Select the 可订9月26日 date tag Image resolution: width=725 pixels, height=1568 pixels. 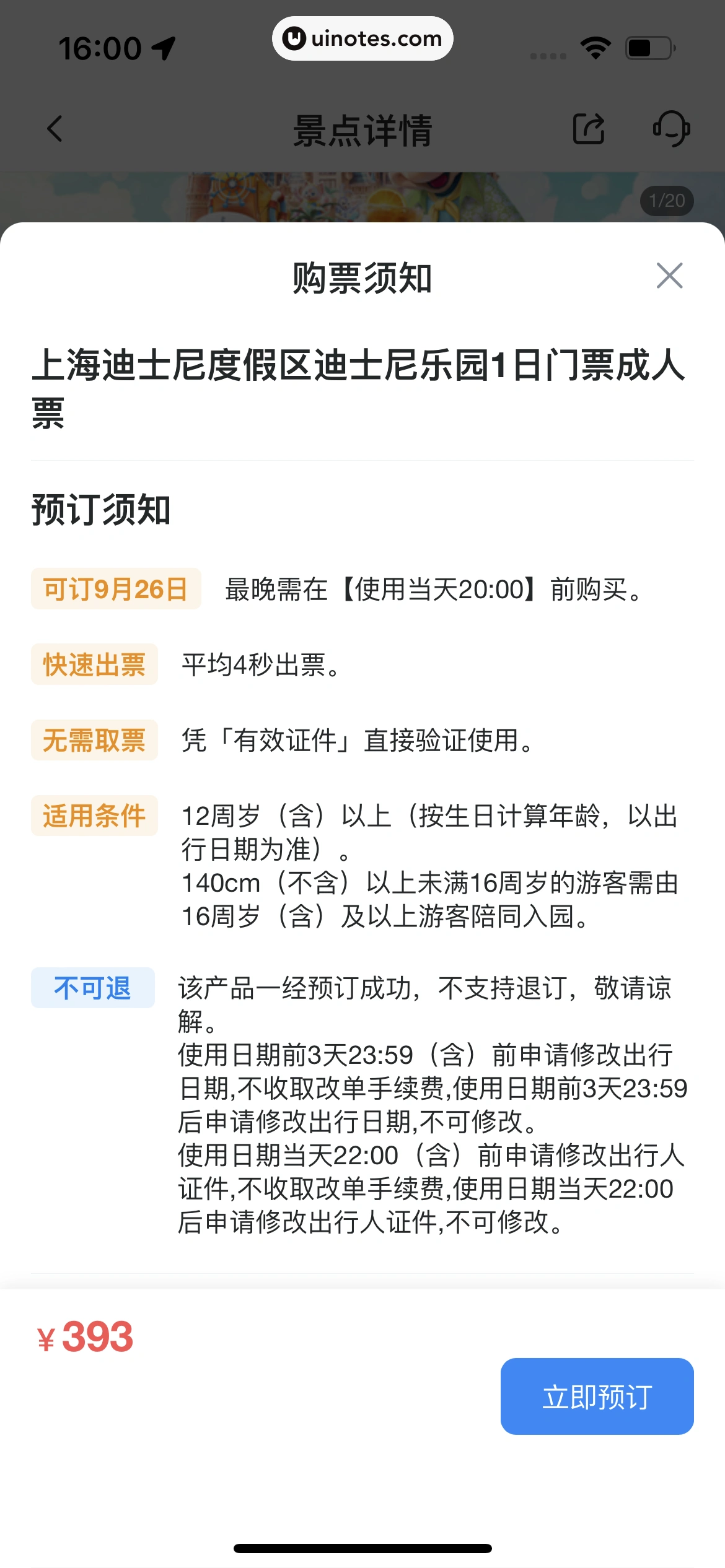[x=115, y=590]
